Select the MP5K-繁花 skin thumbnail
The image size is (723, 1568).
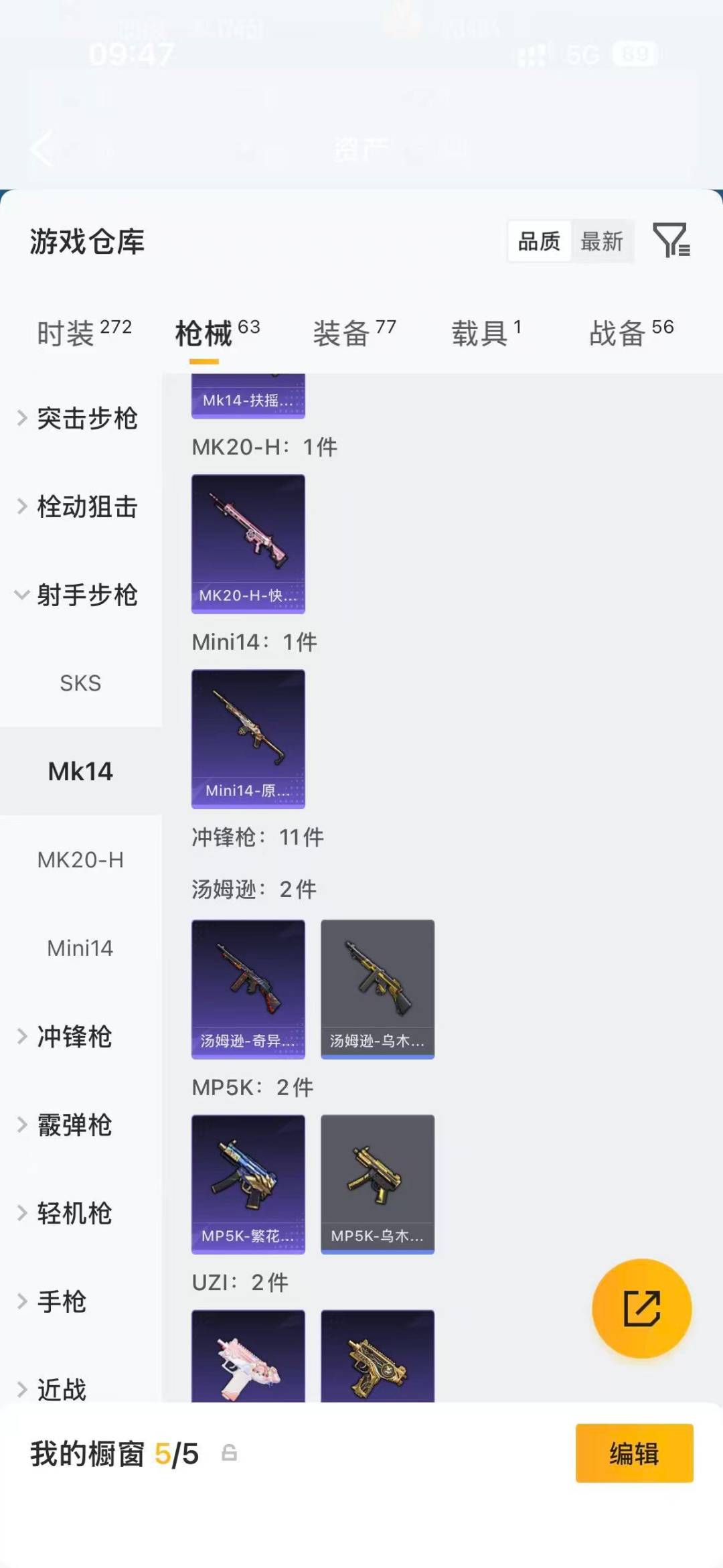click(x=248, y=1184)
